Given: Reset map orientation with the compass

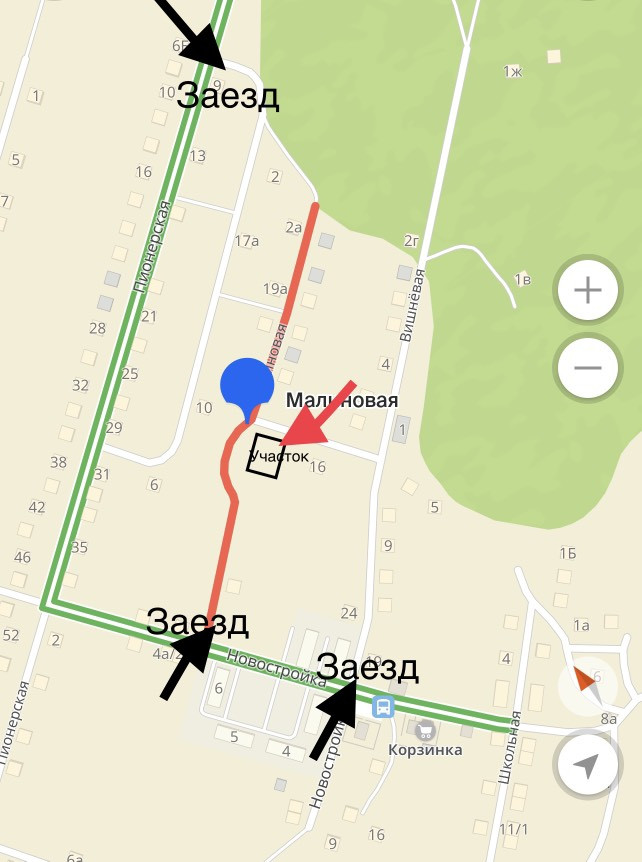Looking at the screenshot, I should pos(587,686).
